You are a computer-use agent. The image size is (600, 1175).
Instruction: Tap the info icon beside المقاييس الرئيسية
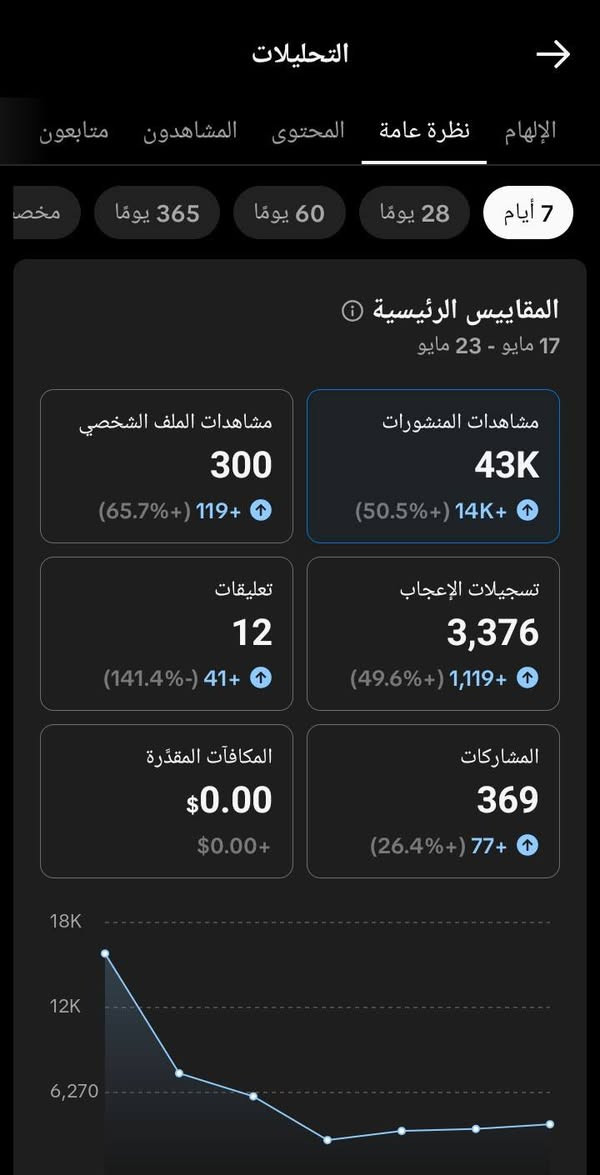(352, 310)
